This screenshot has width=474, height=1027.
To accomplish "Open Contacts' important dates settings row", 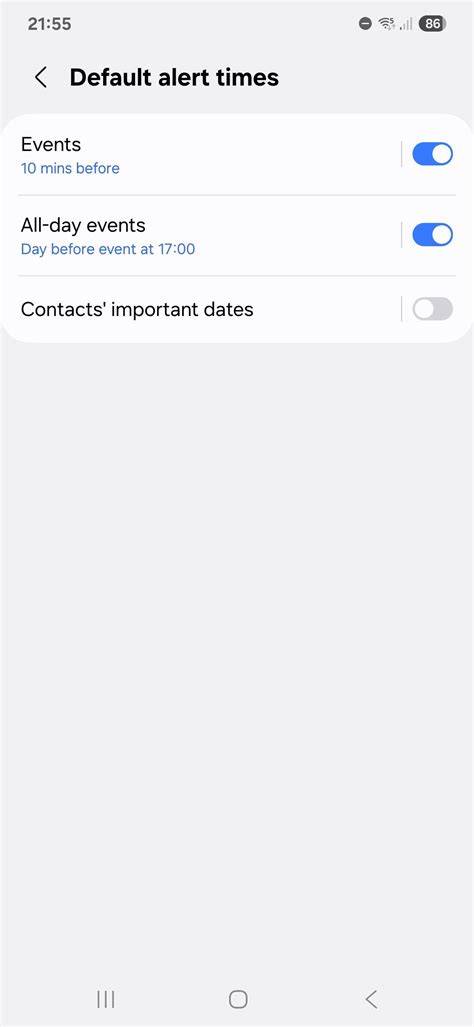I will [201, 309].
